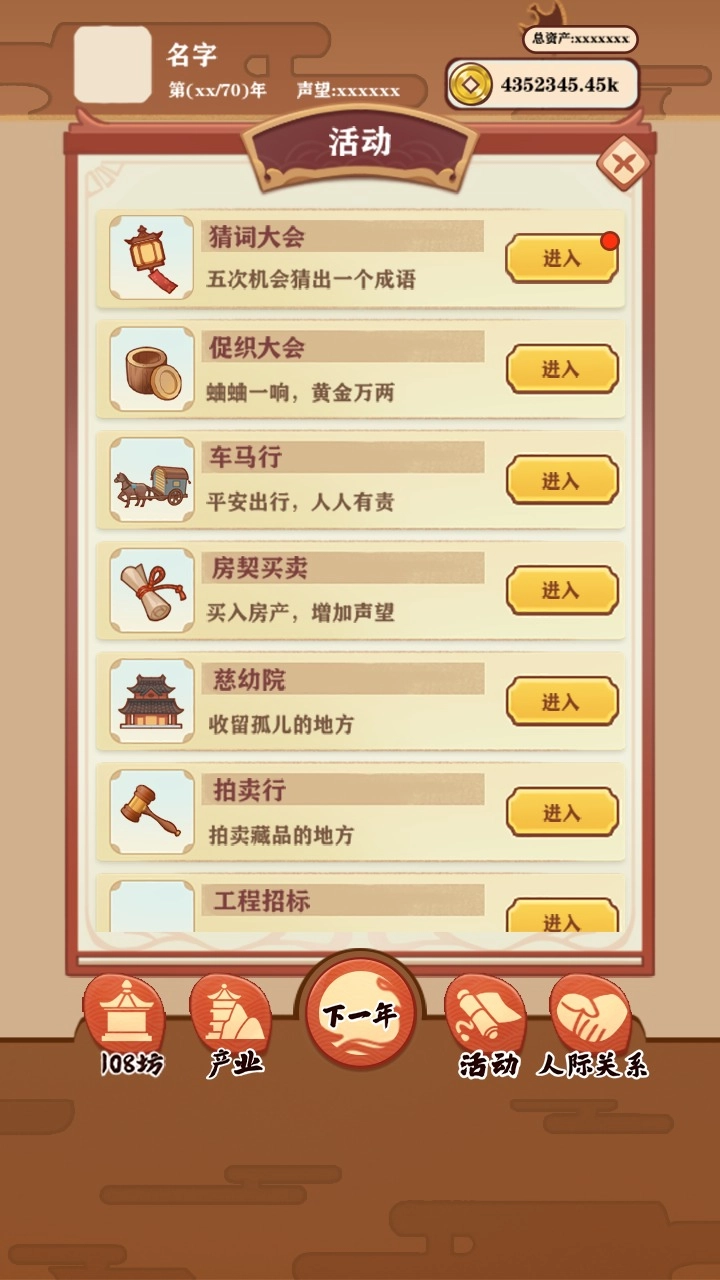Click 进入 for 工程招标 at list bottom
The image size is (720, 1280).
(562, 921)
